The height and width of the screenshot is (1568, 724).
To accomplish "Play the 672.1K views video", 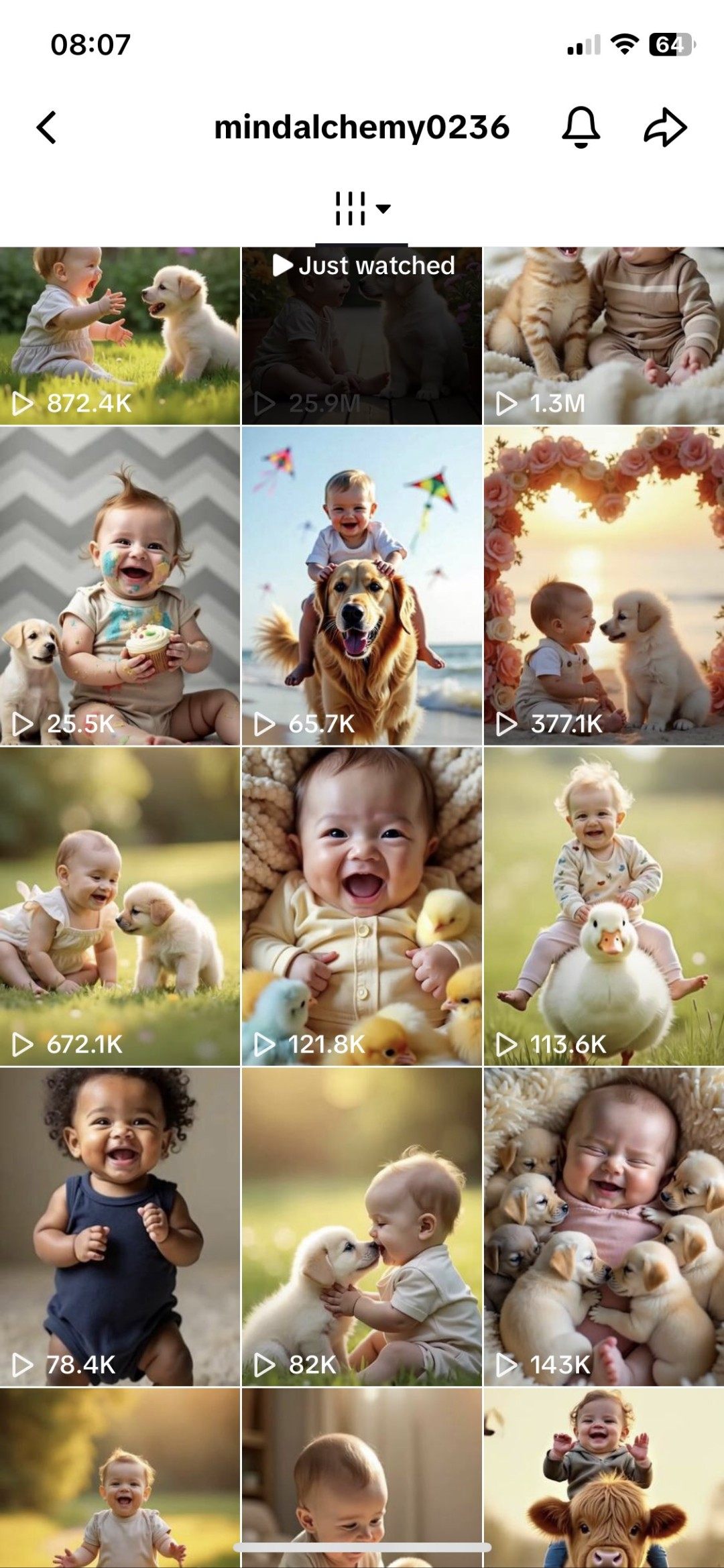I will point(120,906).
